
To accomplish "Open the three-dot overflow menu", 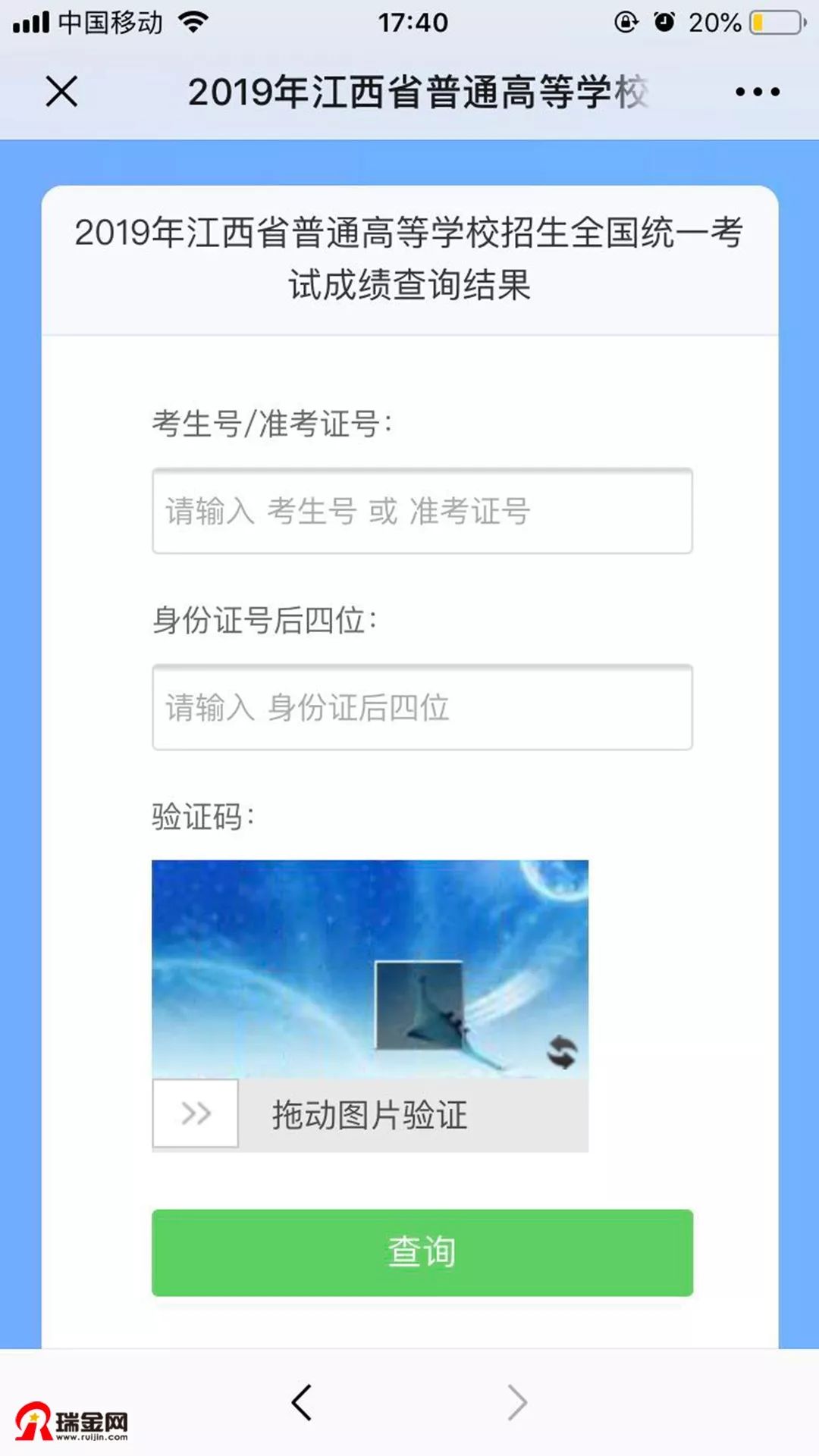I will point(757,92).
